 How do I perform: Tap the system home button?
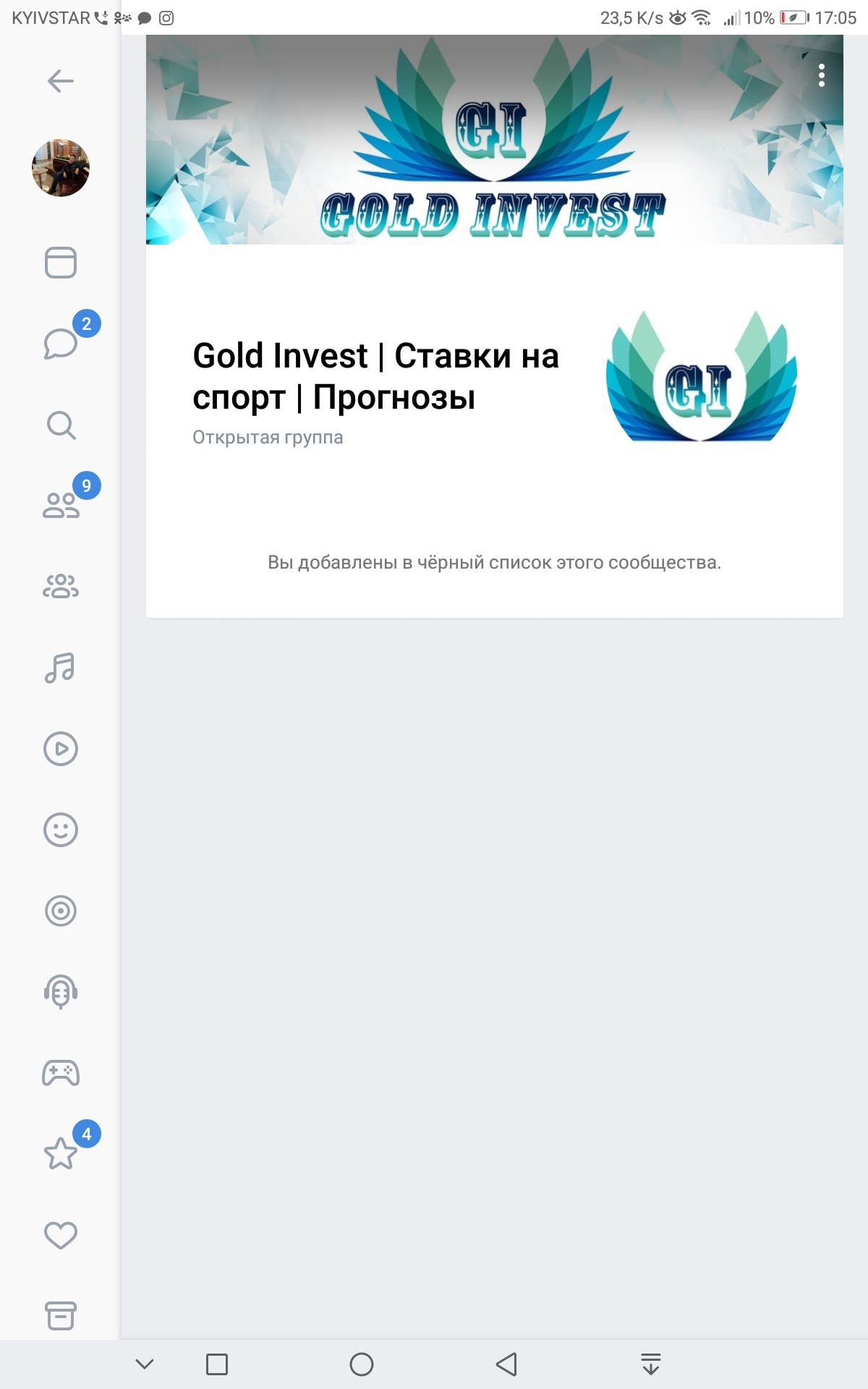362,1364
